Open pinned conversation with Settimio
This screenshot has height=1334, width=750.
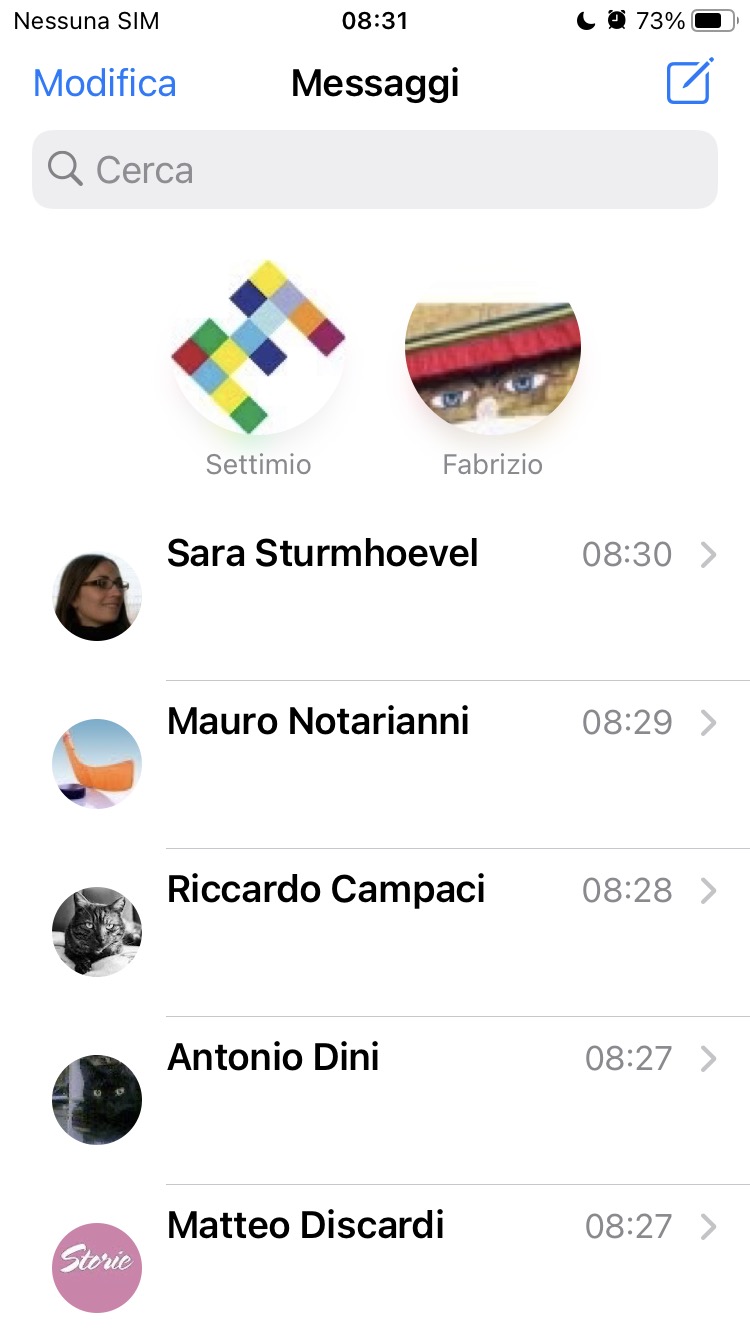[258, 350]
